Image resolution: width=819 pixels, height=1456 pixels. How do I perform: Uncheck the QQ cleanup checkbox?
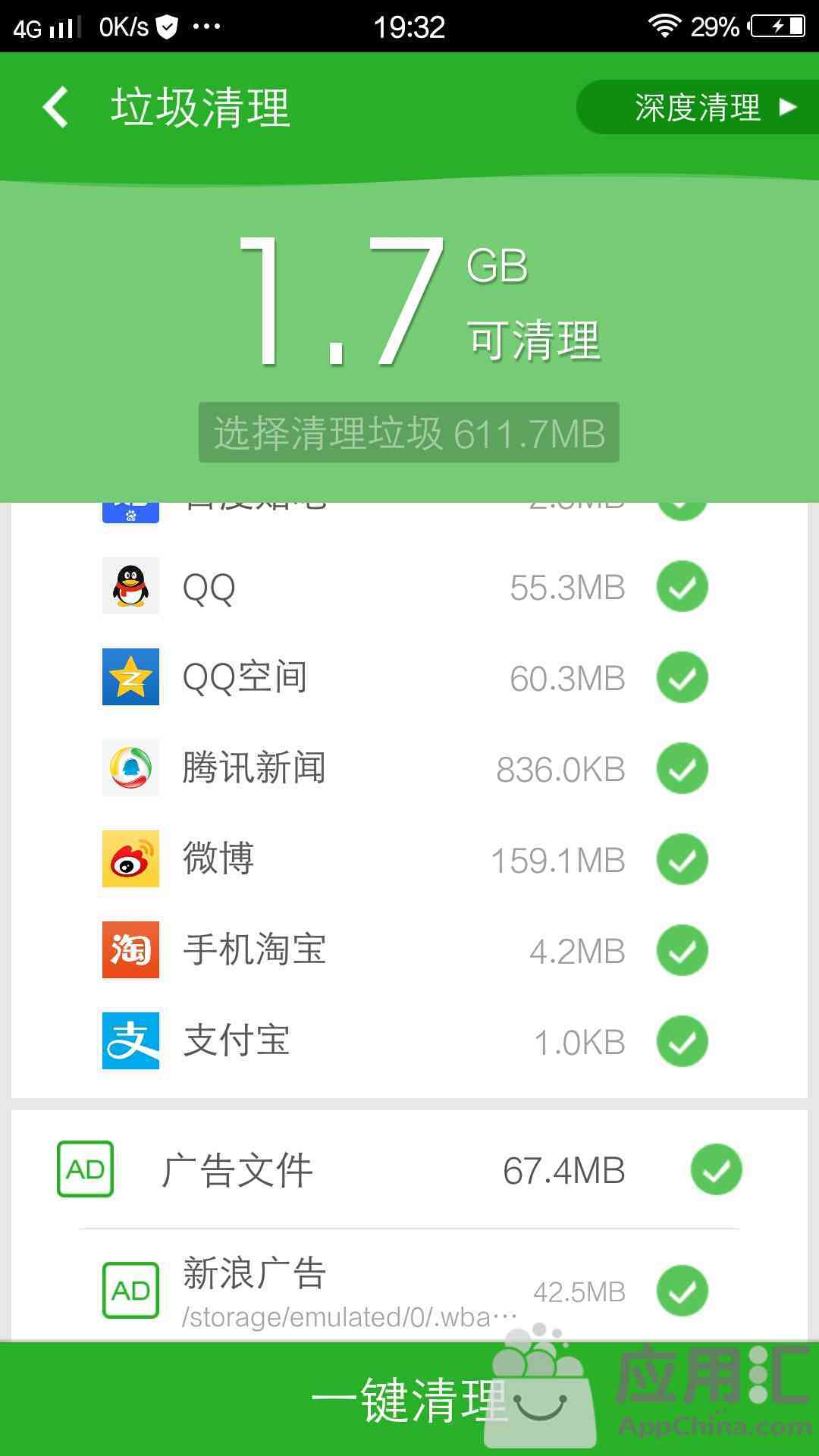[x=682, y=586]
